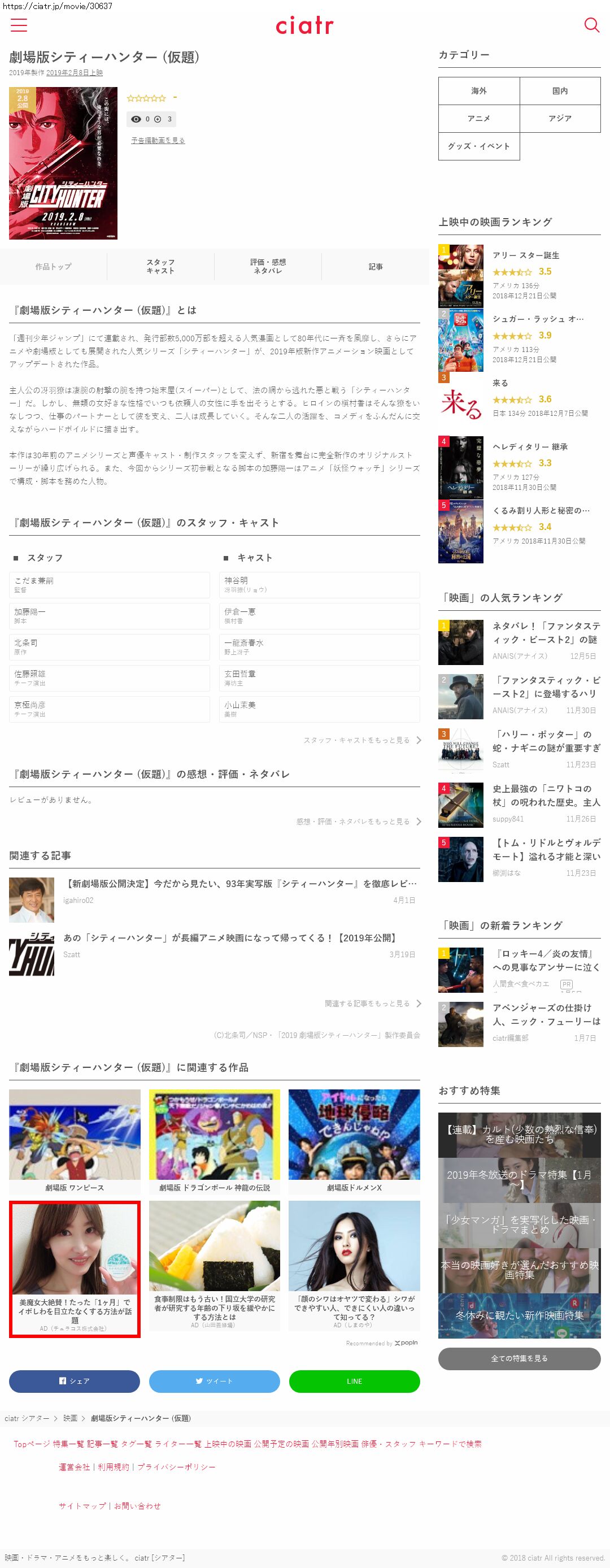Screen dimensions: 610x1568
Task: Open the 美魔女大絶賛 ad tile
Action: (74, 1269)
